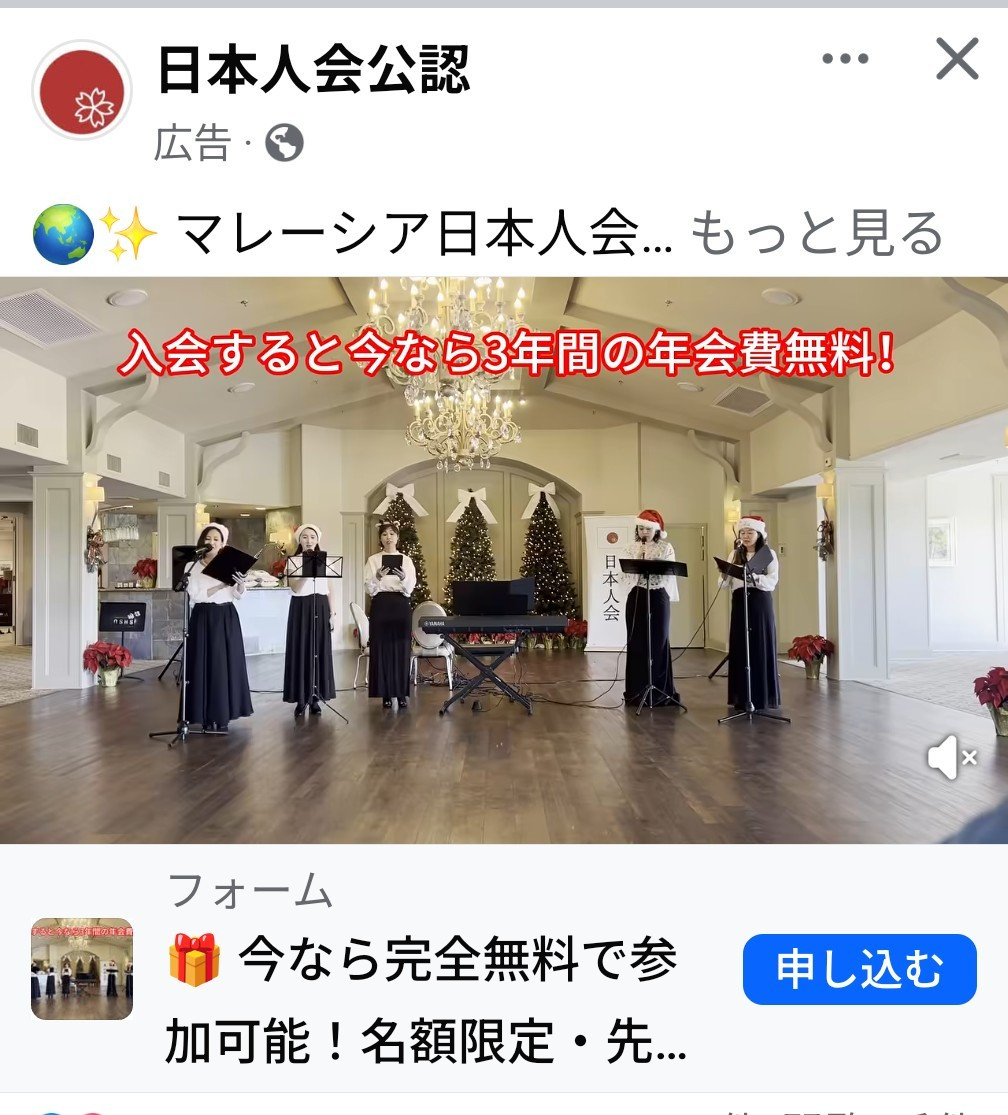Expand caption via もっと見る

pyautogui.click(x=817, y=234)
